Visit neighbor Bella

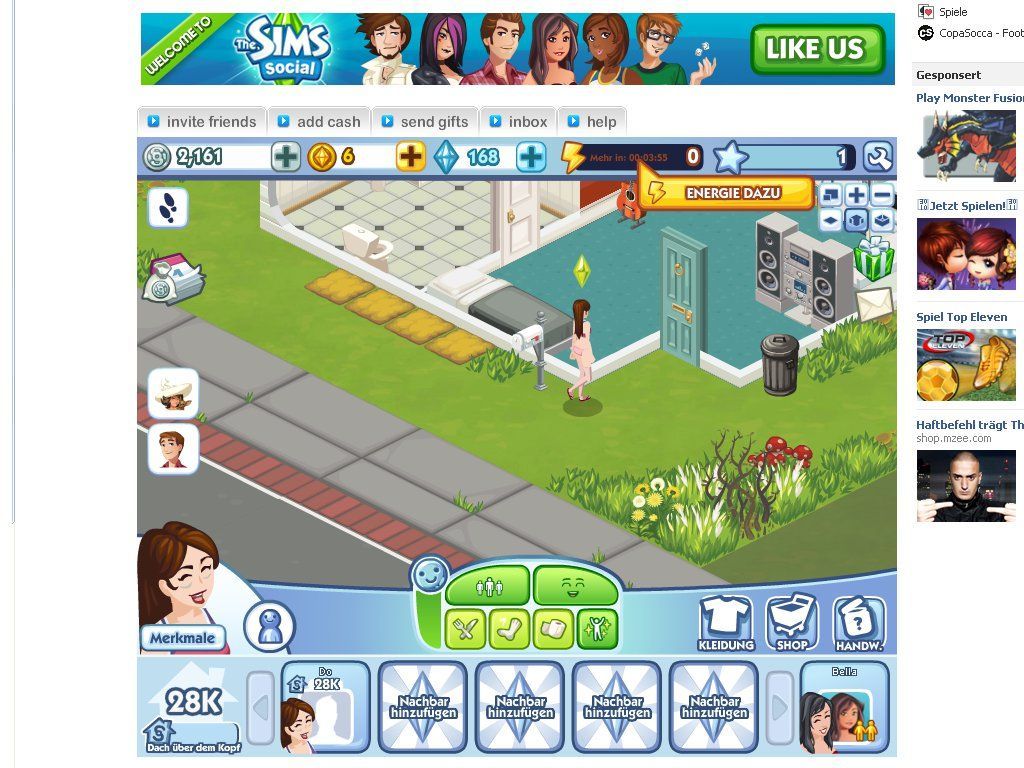tap(844, 708)
